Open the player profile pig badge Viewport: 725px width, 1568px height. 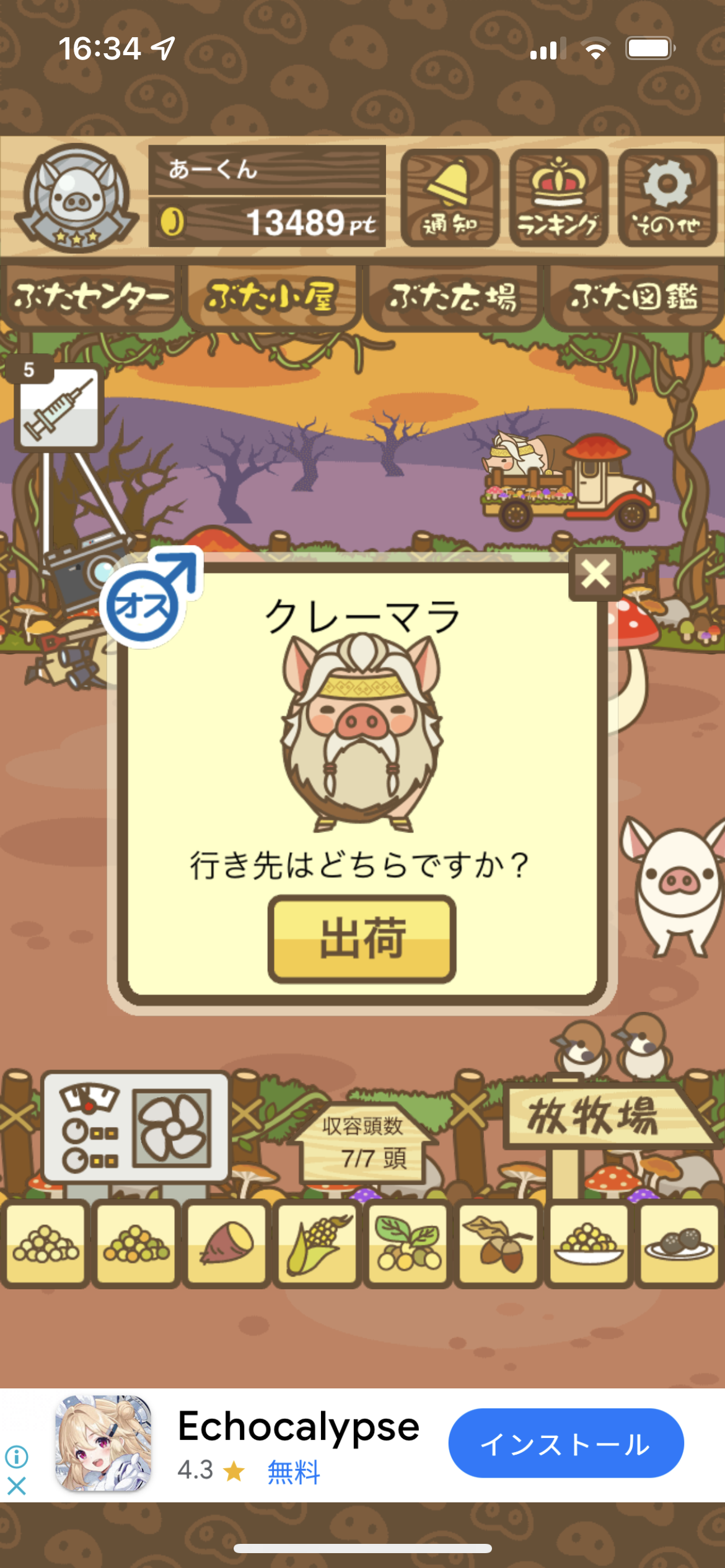[77, 198]
